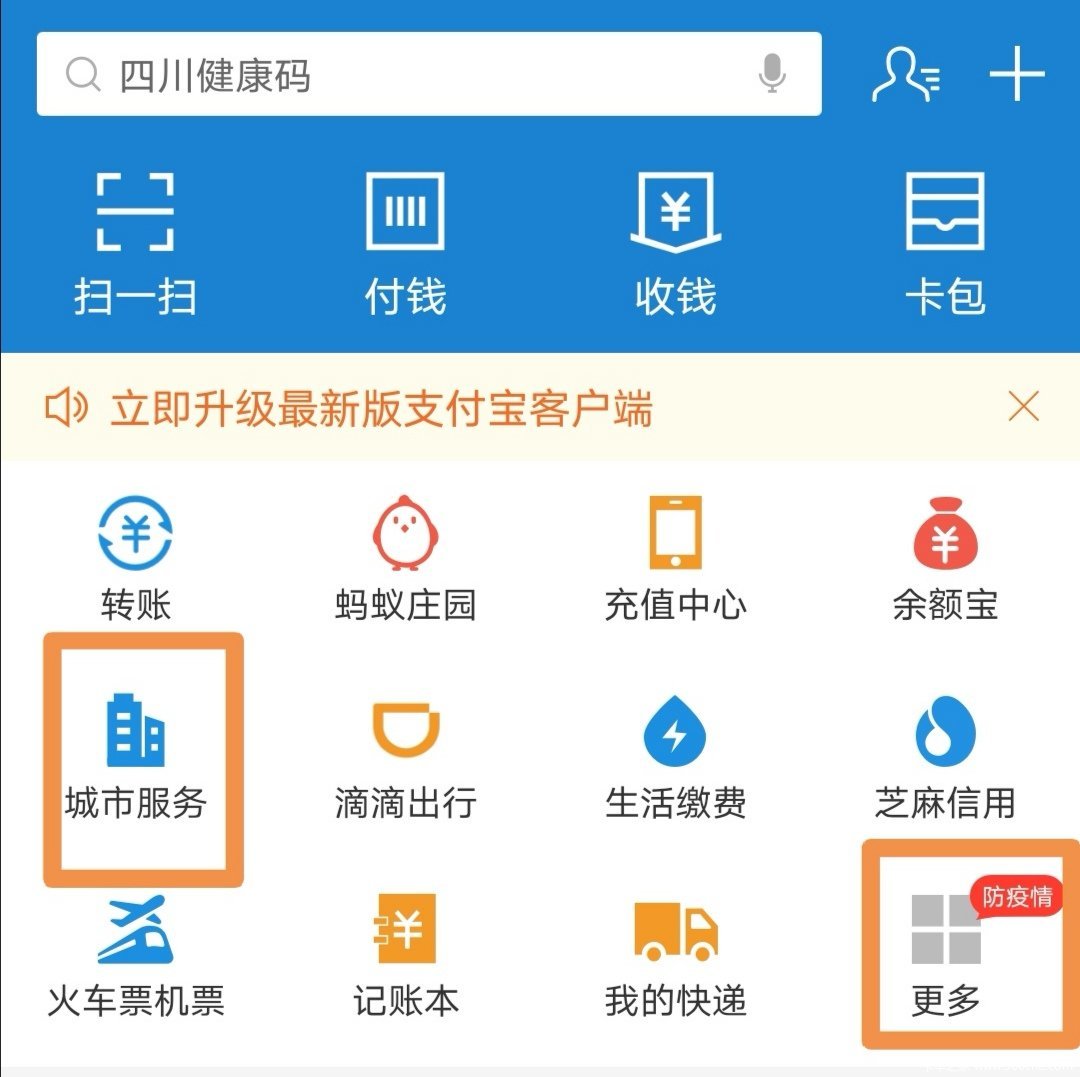Start voice search with the microphone
This screenshot has height=1077, width=1080.
tap(771, 74)
